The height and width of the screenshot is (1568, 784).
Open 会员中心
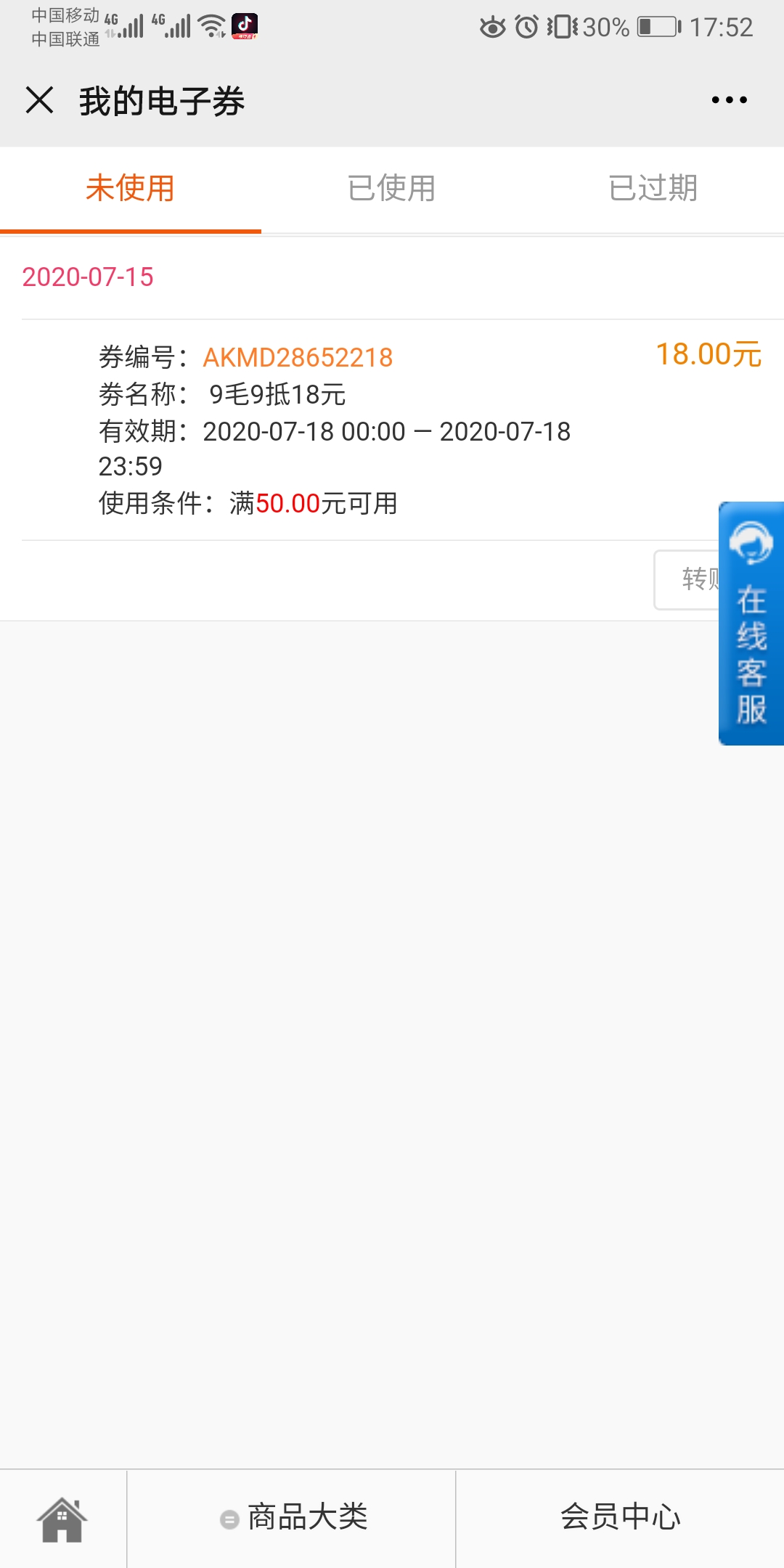pos(621,1519)
